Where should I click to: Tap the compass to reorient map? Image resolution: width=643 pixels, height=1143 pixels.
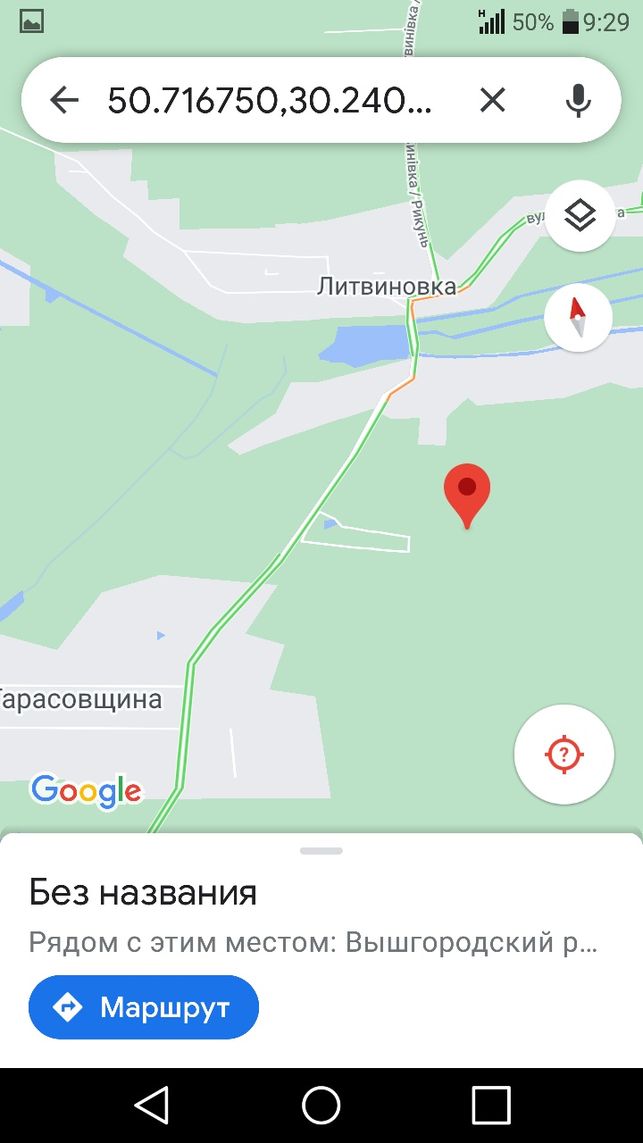click(578, 318)
